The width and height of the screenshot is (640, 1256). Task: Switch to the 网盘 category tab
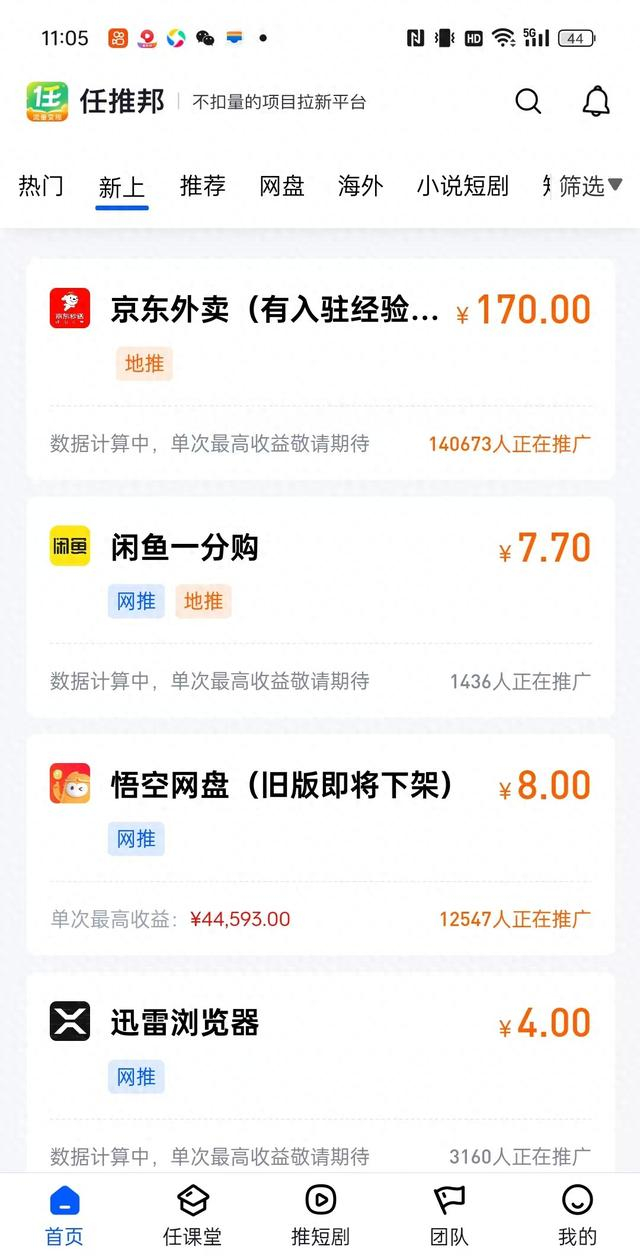tap(282, 186)
